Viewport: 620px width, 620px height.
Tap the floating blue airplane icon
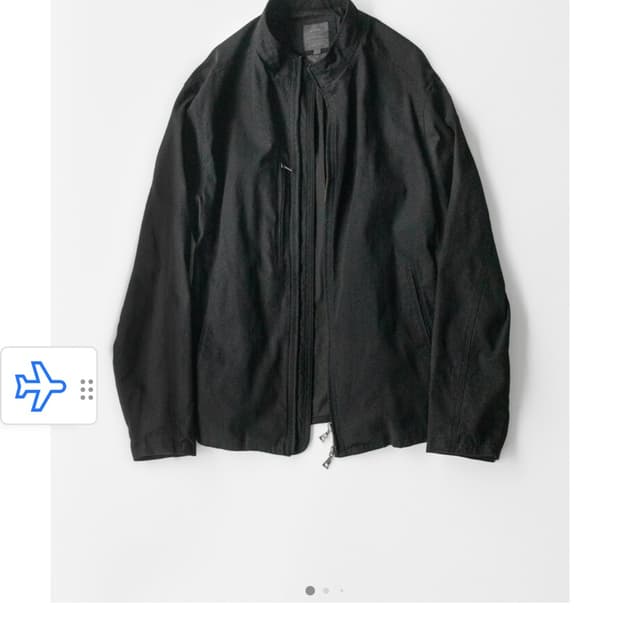click(40, 386)
